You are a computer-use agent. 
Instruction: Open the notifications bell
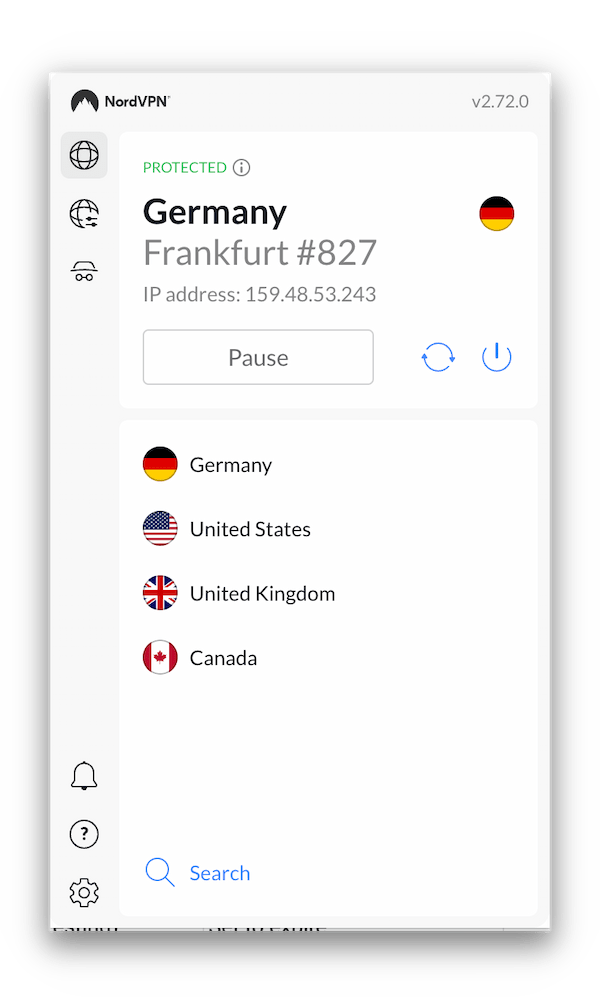coord(84,775)
